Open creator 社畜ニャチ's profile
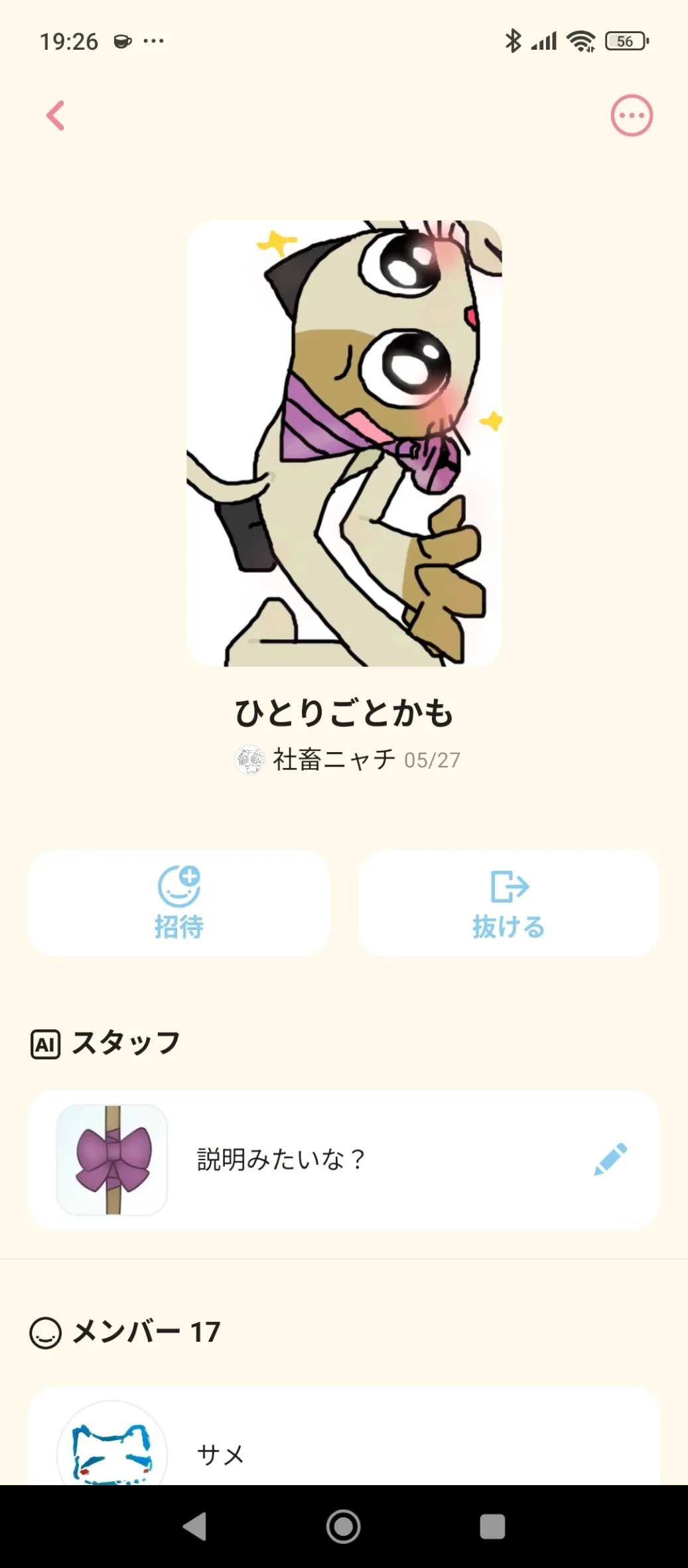Viewport: 688px width, 1568px height. pos(334,759)
